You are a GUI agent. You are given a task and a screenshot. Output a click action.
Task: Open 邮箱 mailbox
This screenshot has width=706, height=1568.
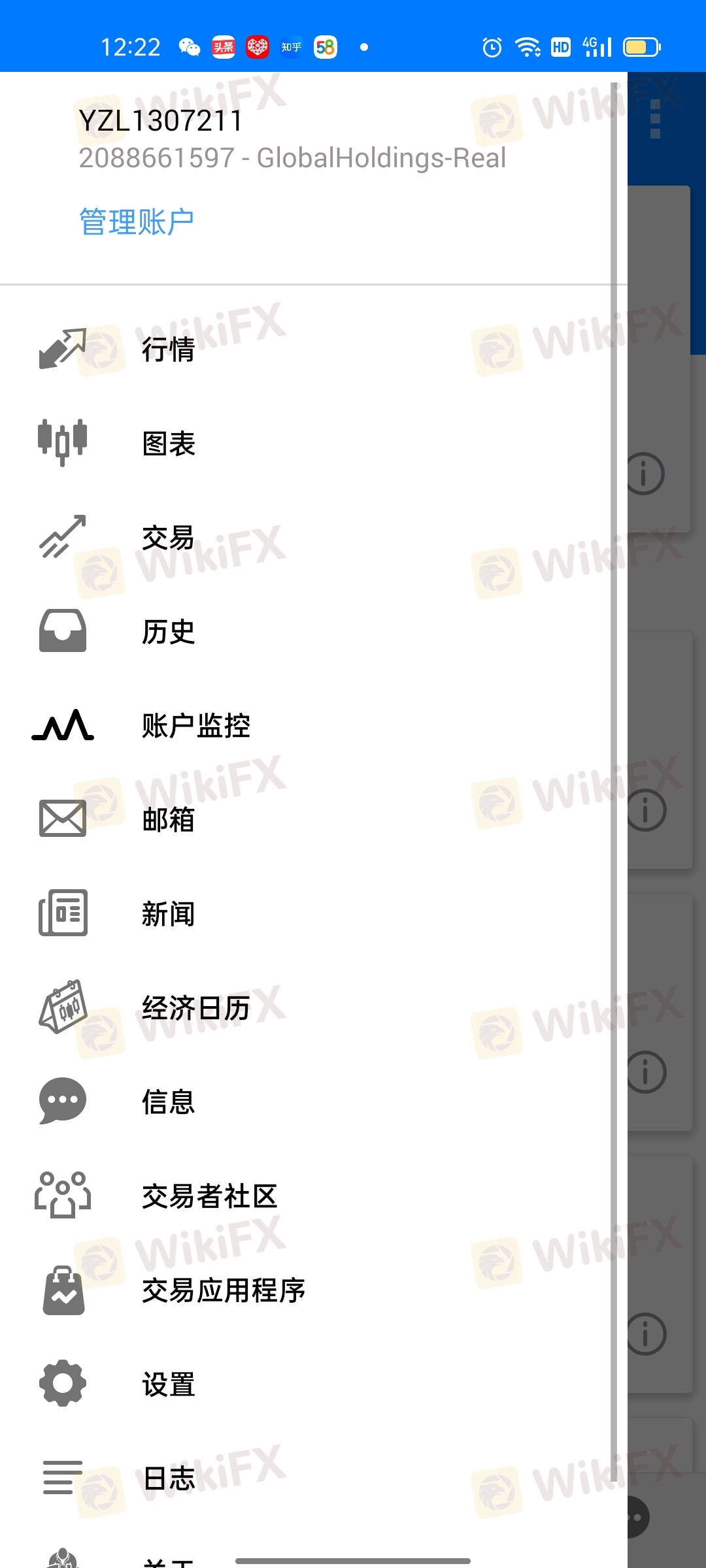tap(169, 819)
